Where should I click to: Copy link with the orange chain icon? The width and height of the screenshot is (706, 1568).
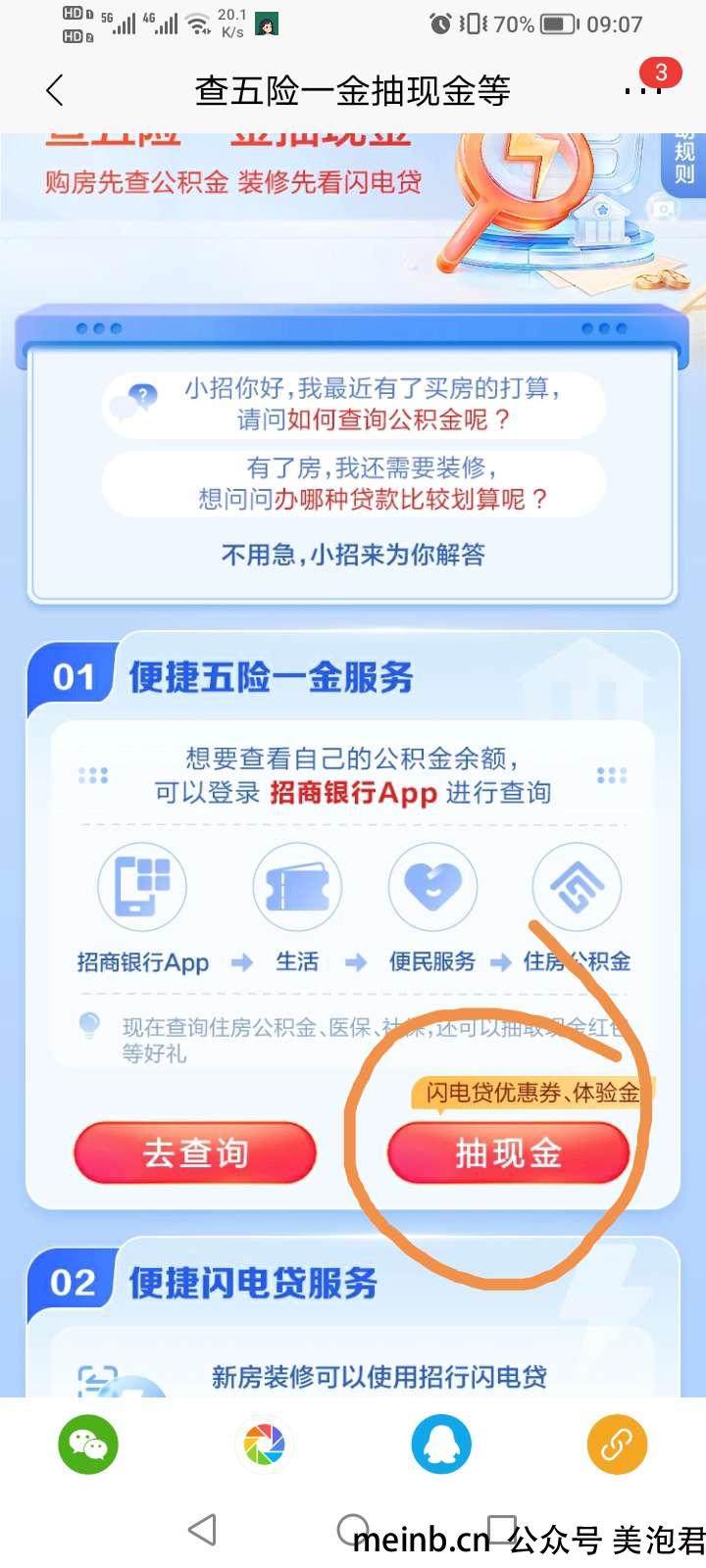(x=617, y=1445)
